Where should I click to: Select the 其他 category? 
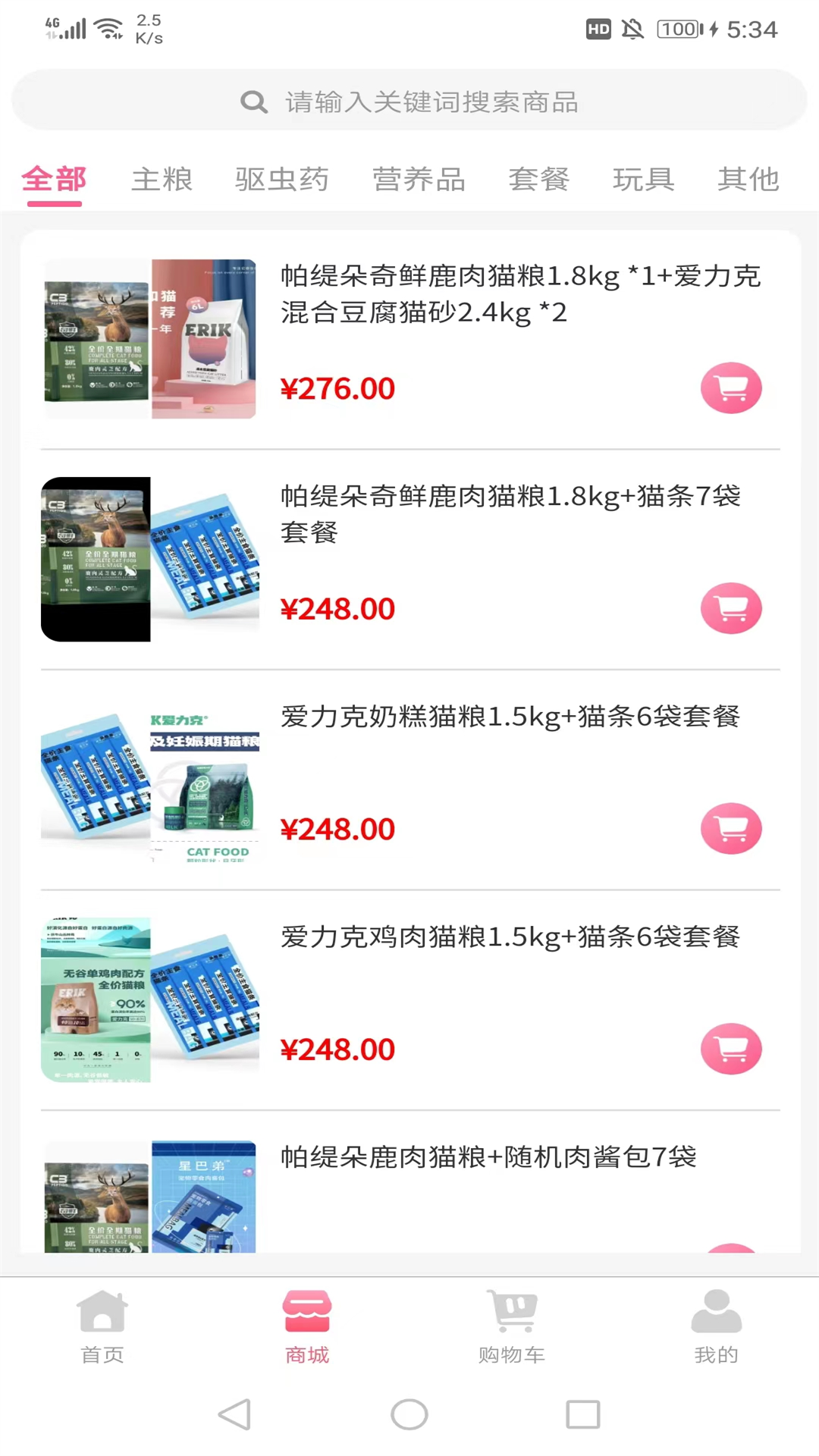748,179
